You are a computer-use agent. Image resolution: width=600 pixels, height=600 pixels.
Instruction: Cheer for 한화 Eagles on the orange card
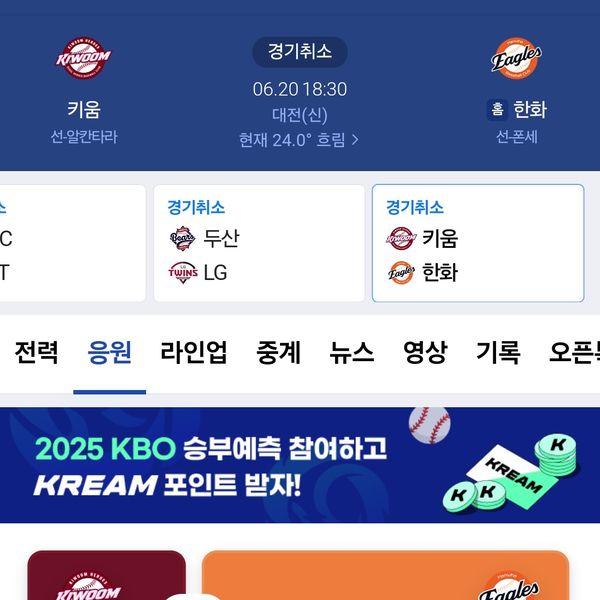385,578
